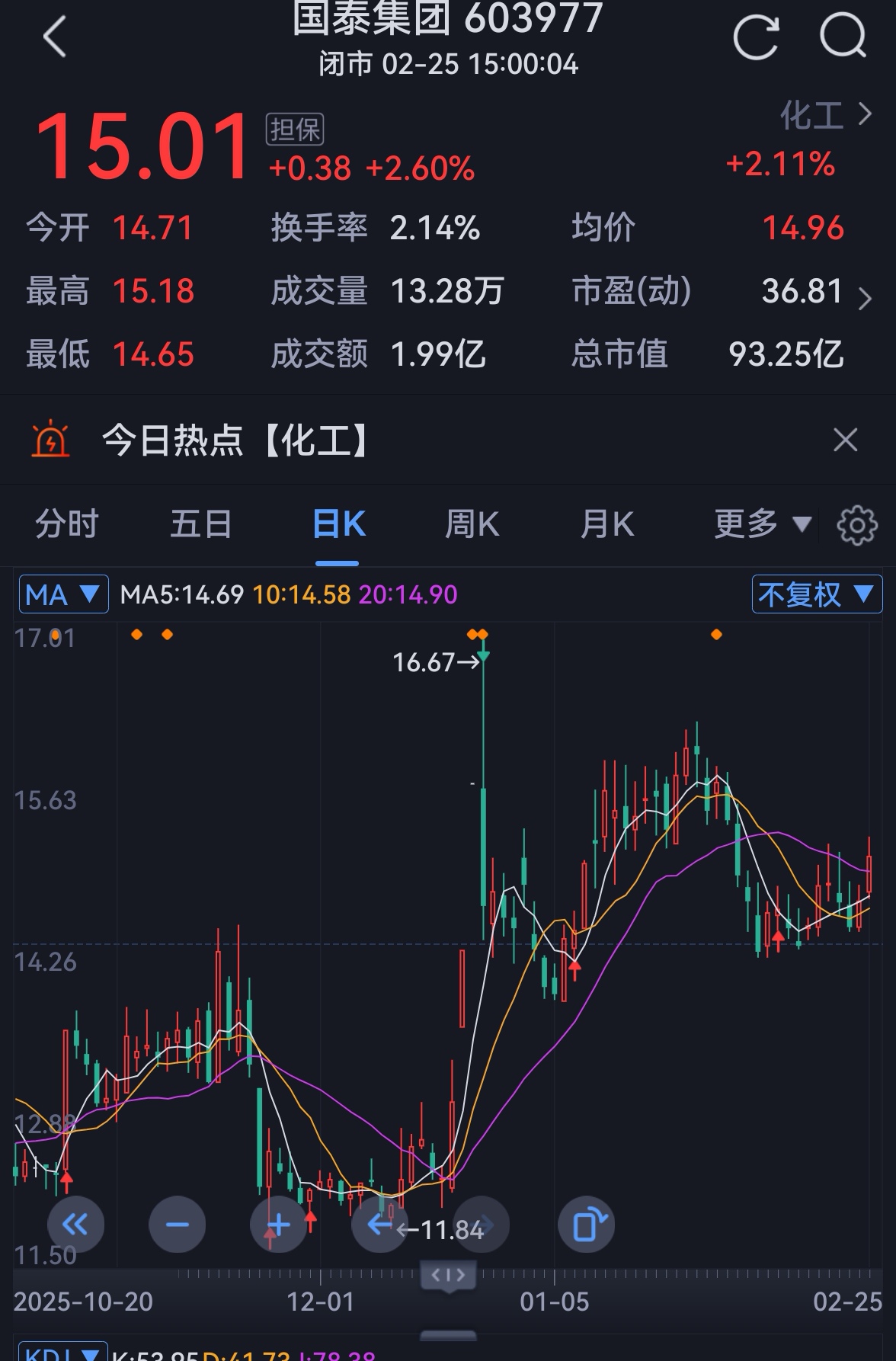896x1361 pixels.
Task: Switch to the 月K chart tab
Action: [x=606, y=524]
